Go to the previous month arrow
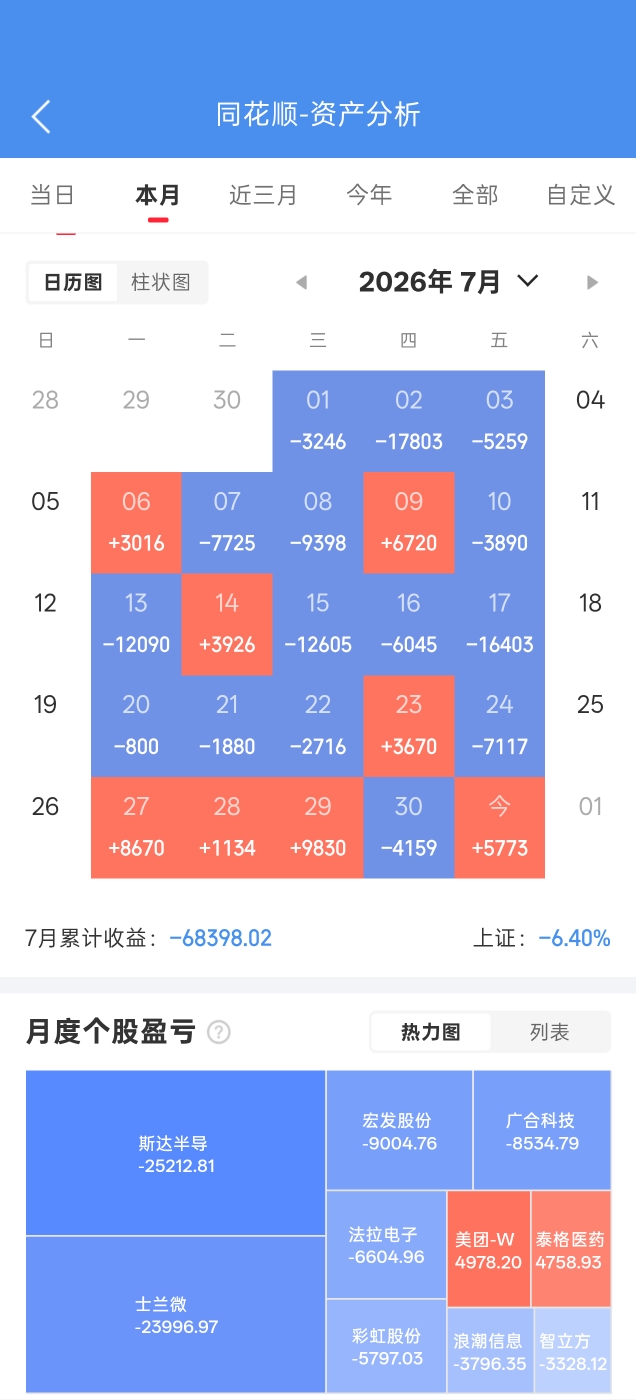The width and height of the screenshot is (636, 1400). click(301, 283)
